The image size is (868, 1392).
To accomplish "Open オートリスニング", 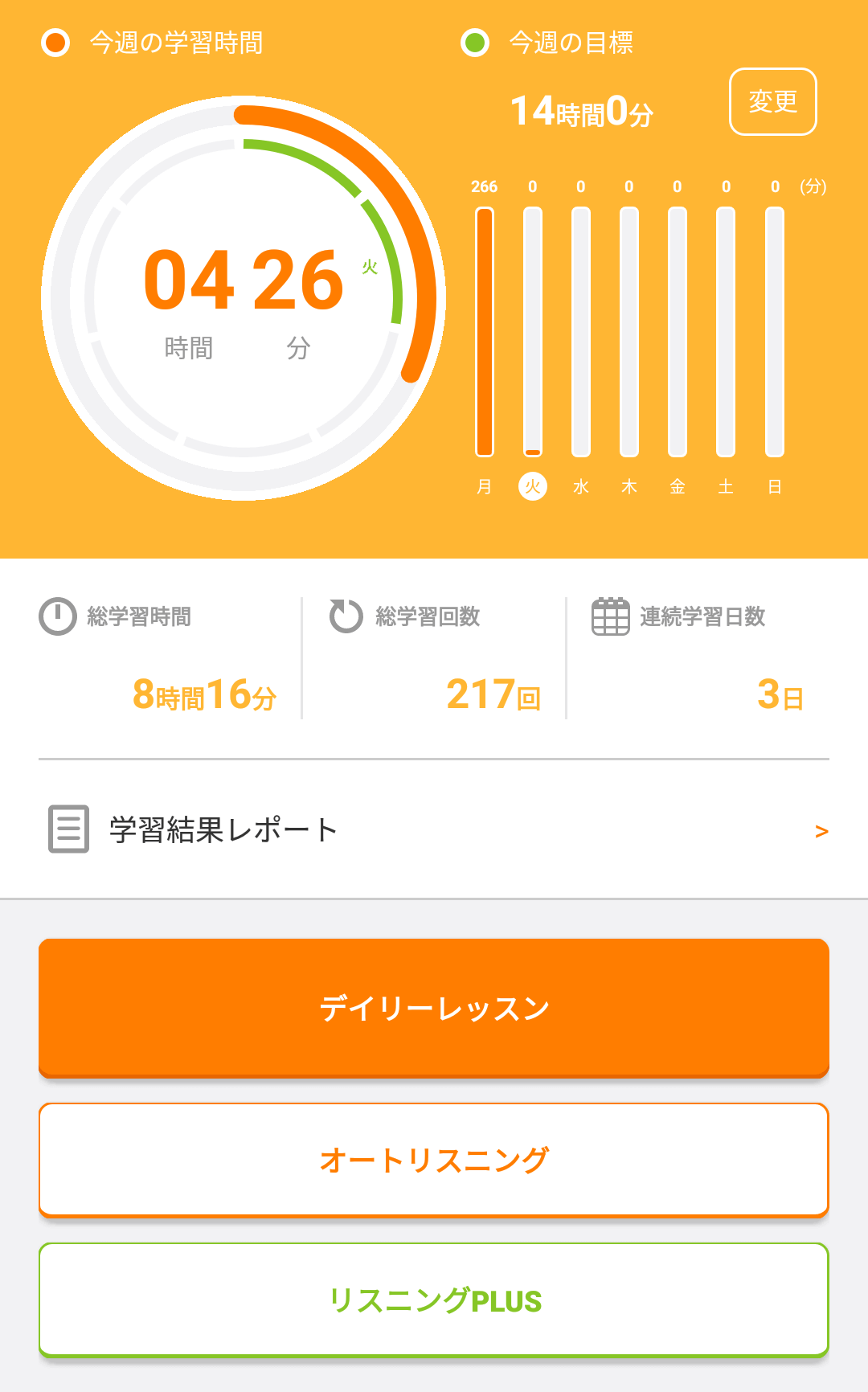I will coord(434,1159).
